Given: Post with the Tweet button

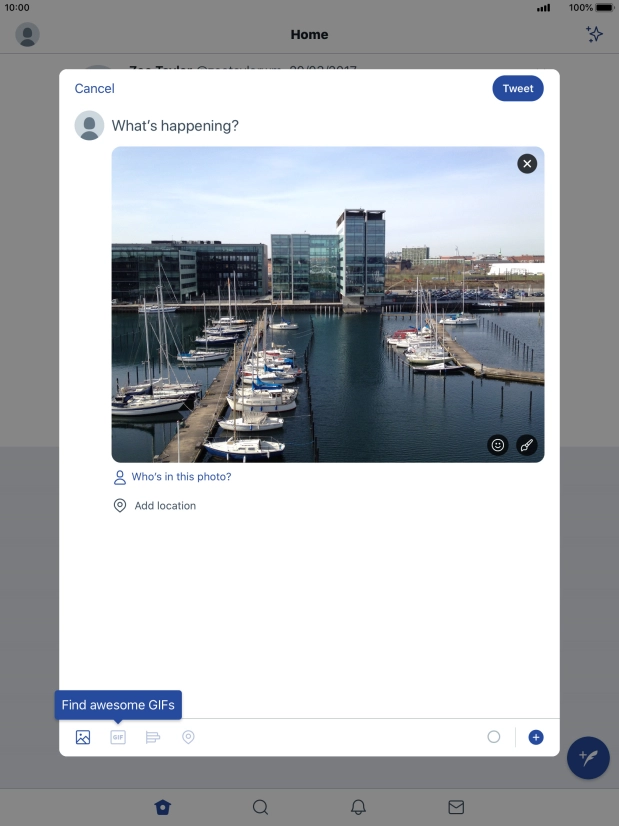Looking at the screenshot, I should point(517,89).
